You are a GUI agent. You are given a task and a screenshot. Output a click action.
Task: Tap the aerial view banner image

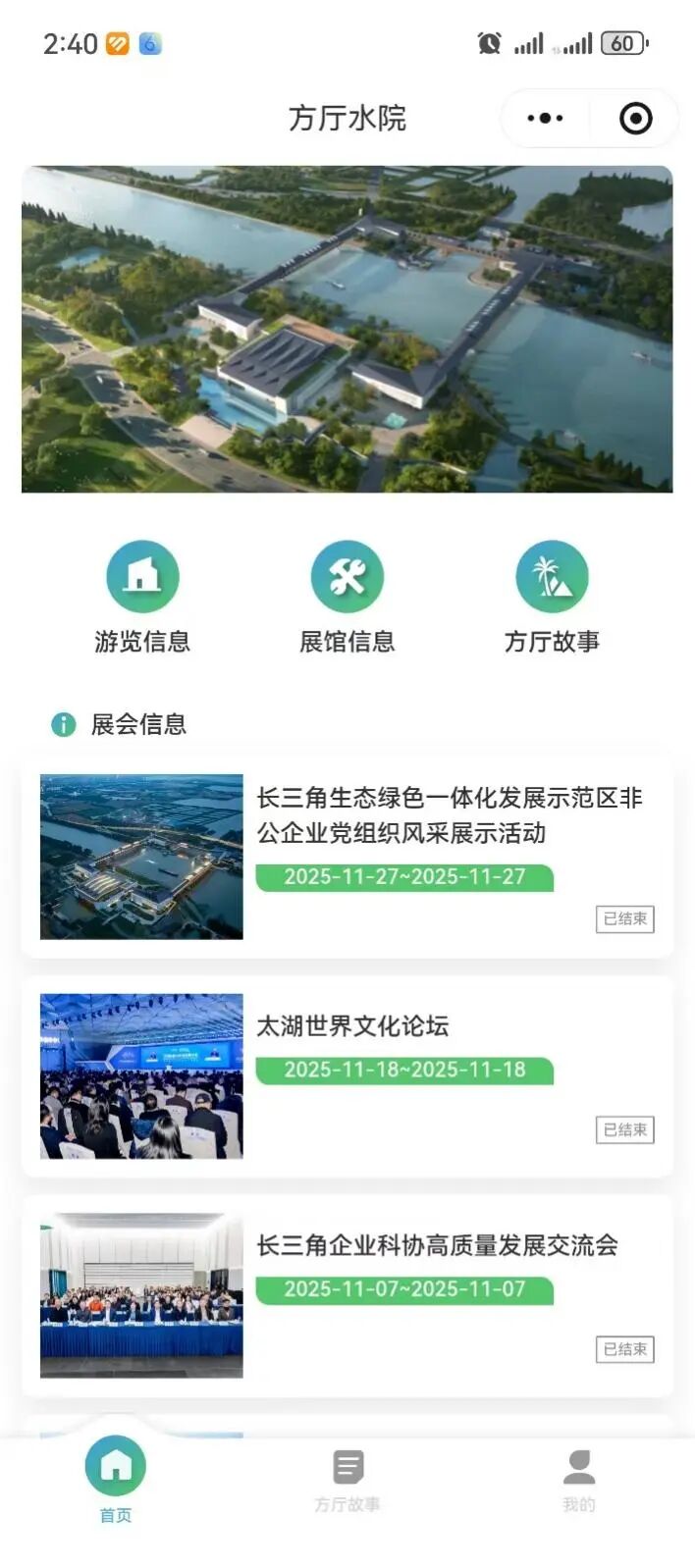pyautogui.click(x=347, y=329)
